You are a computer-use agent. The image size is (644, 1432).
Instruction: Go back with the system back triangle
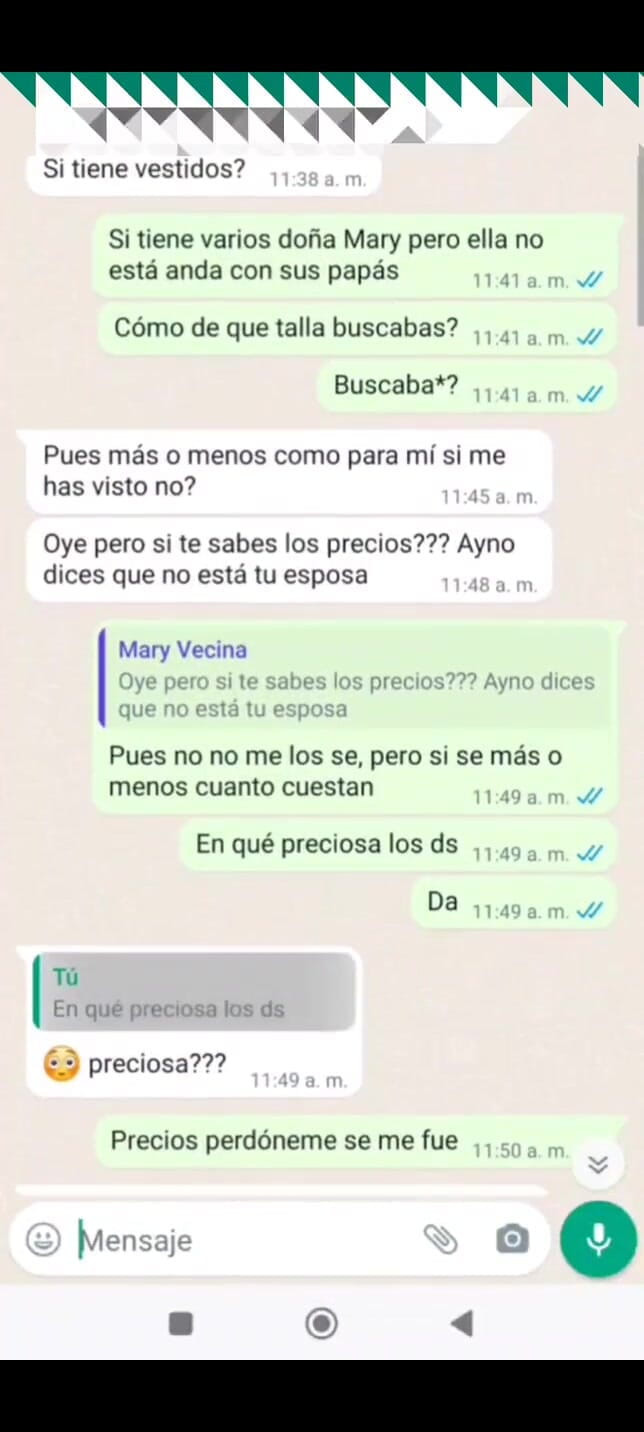click(x=461, y=1324)
